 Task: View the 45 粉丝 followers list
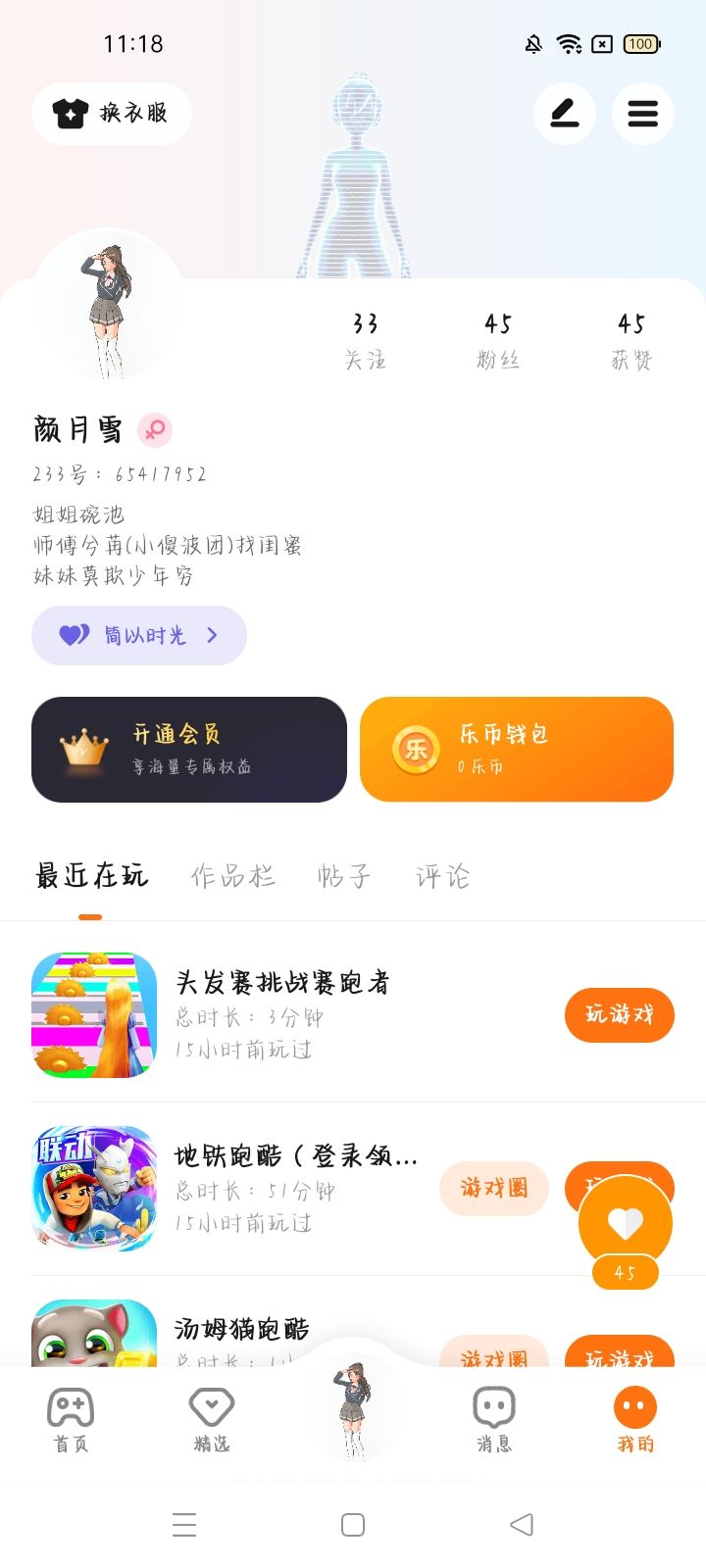pos(498,340)
